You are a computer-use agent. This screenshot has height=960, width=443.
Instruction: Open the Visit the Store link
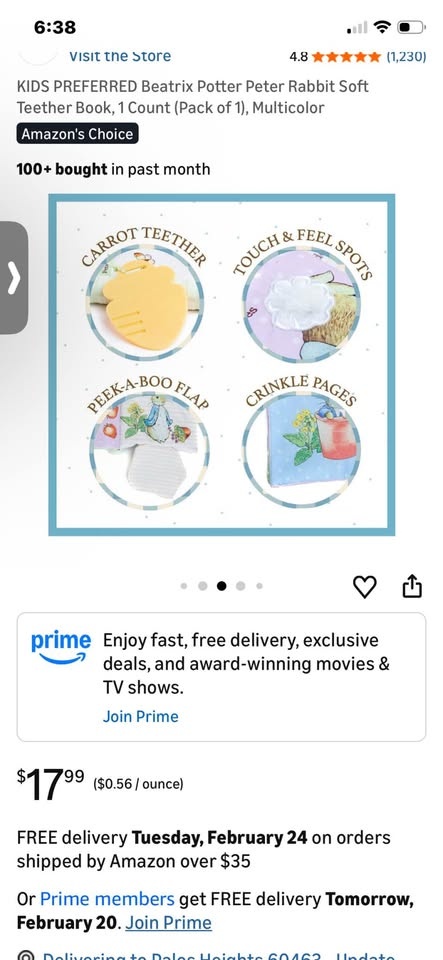click(120, 56)
